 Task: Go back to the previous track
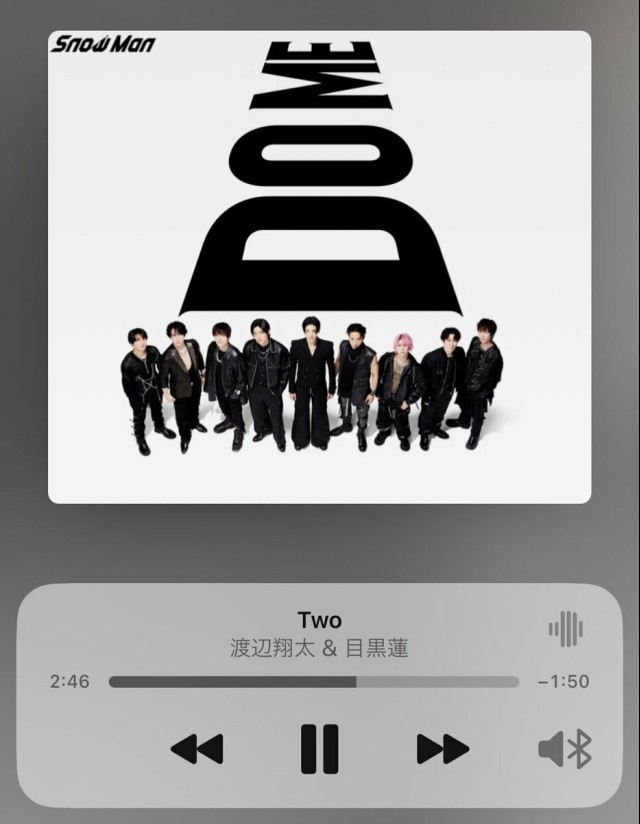tap(196, 748)
